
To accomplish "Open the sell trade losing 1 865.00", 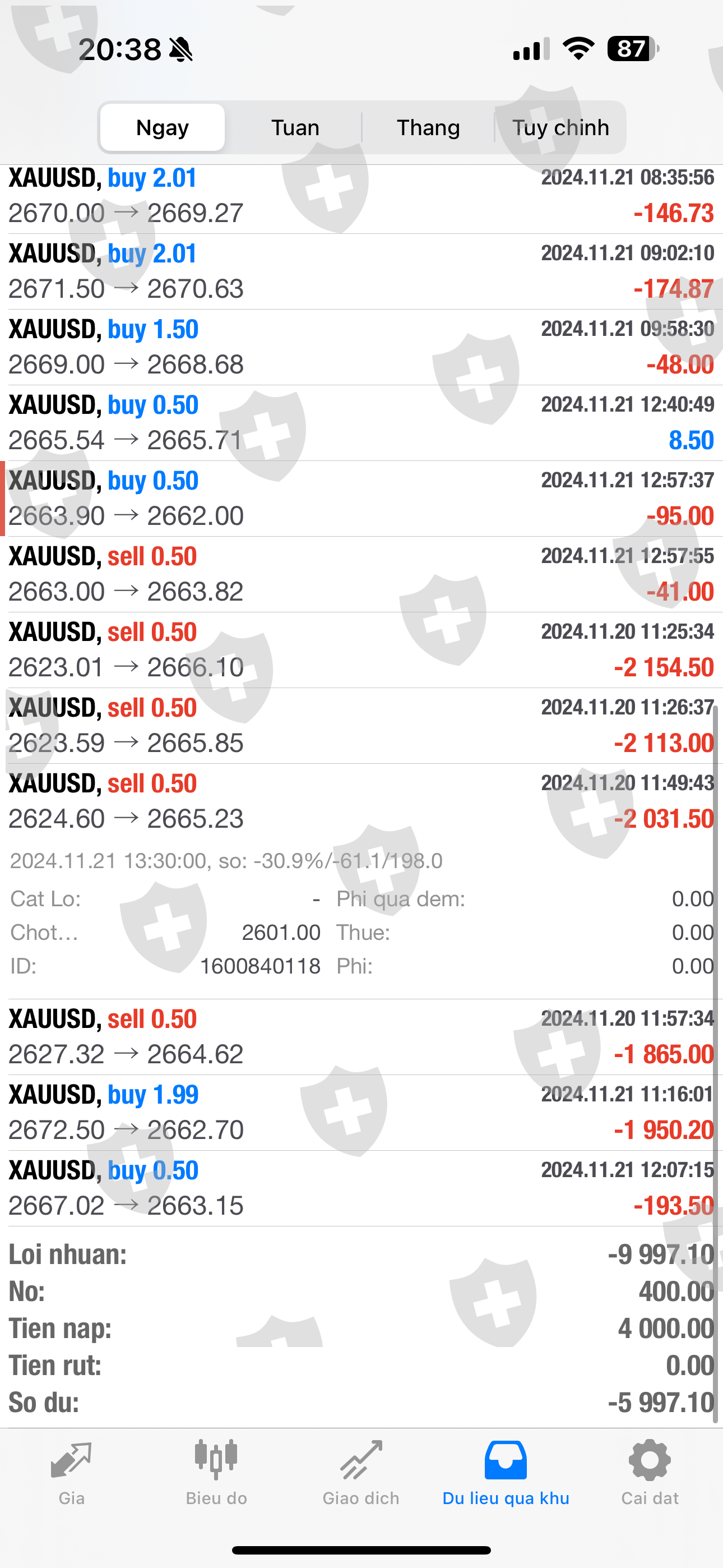I will click(x=361, y=1036).
